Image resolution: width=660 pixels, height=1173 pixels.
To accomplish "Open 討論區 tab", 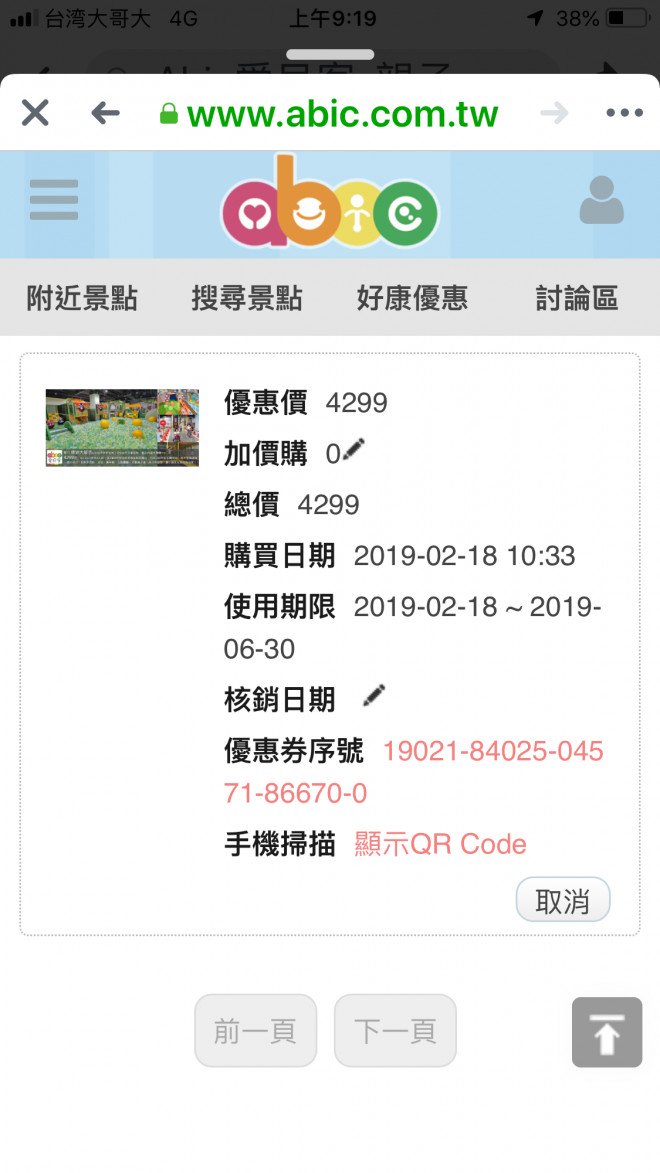I will pyautogui.click(x=577, y=298).
